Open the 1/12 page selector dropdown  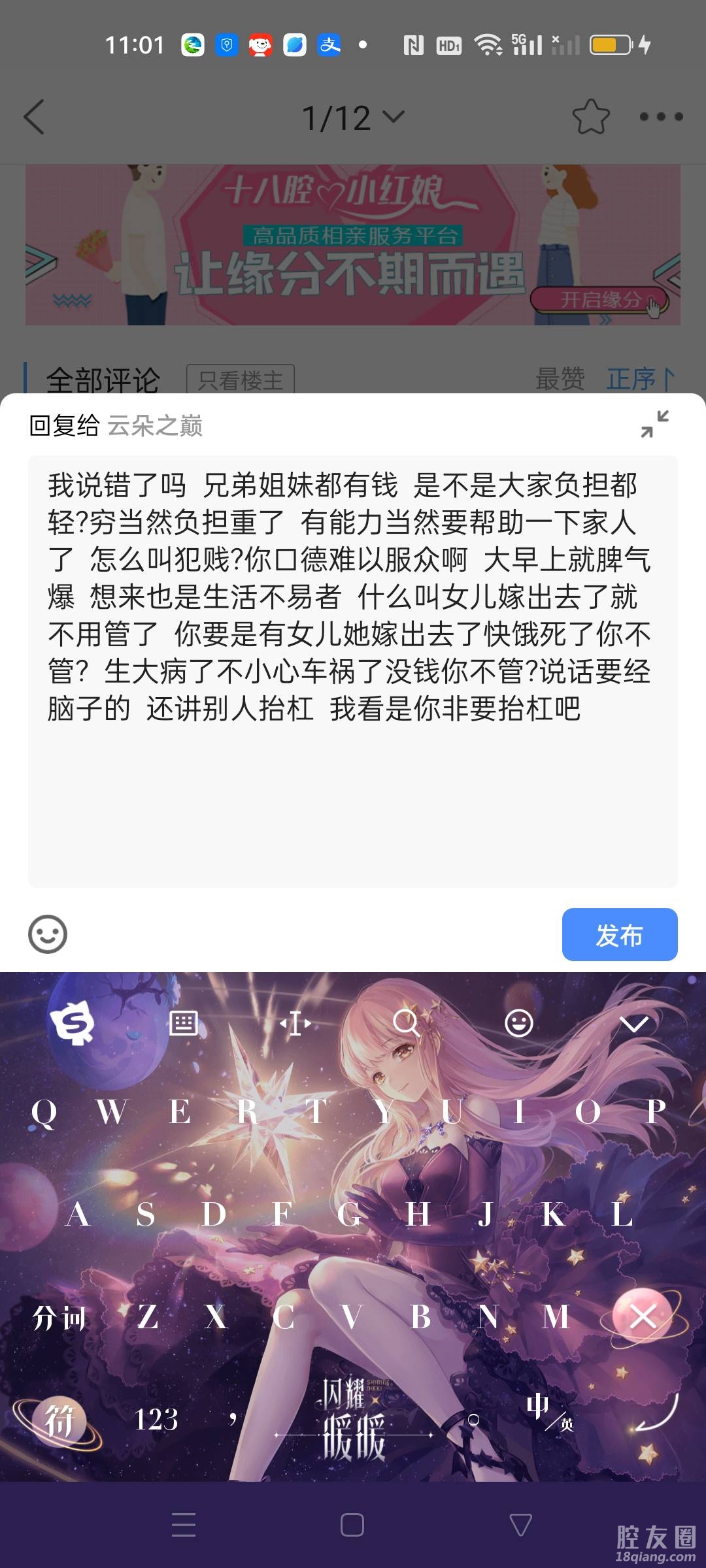[352, 118]
